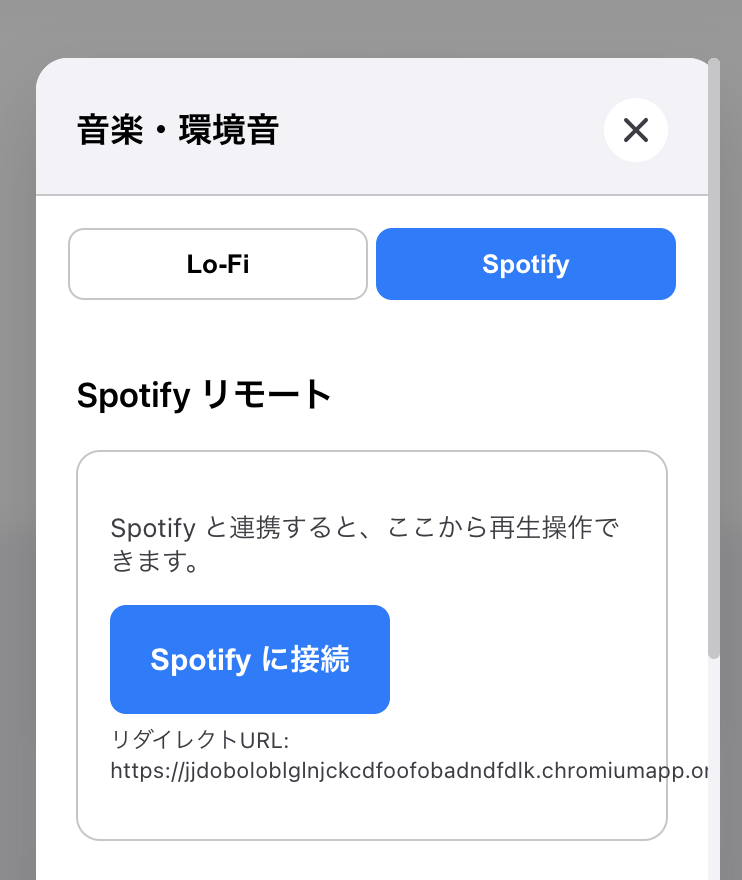This screenshot has height=880, width=742.
Task: Click the Spotify リモート heading
Action: [203, 393]
